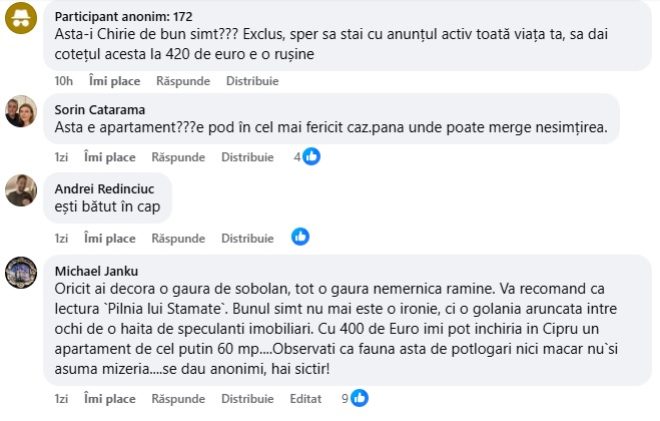The image size is (660, 421).
Task: Like Andrei Redinciuc's comment
Action: coord(110,238)
